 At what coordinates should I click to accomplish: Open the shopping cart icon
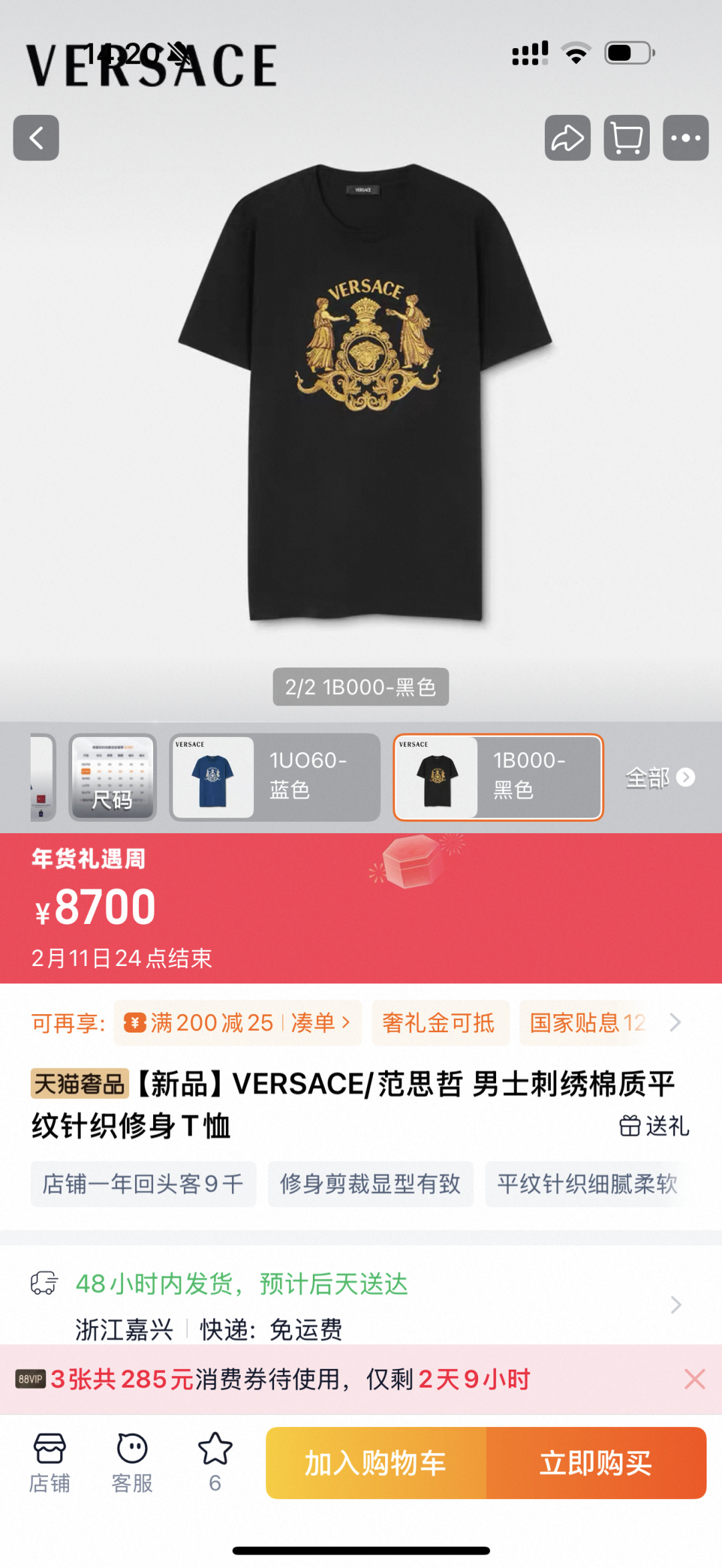tap(626, 138)
